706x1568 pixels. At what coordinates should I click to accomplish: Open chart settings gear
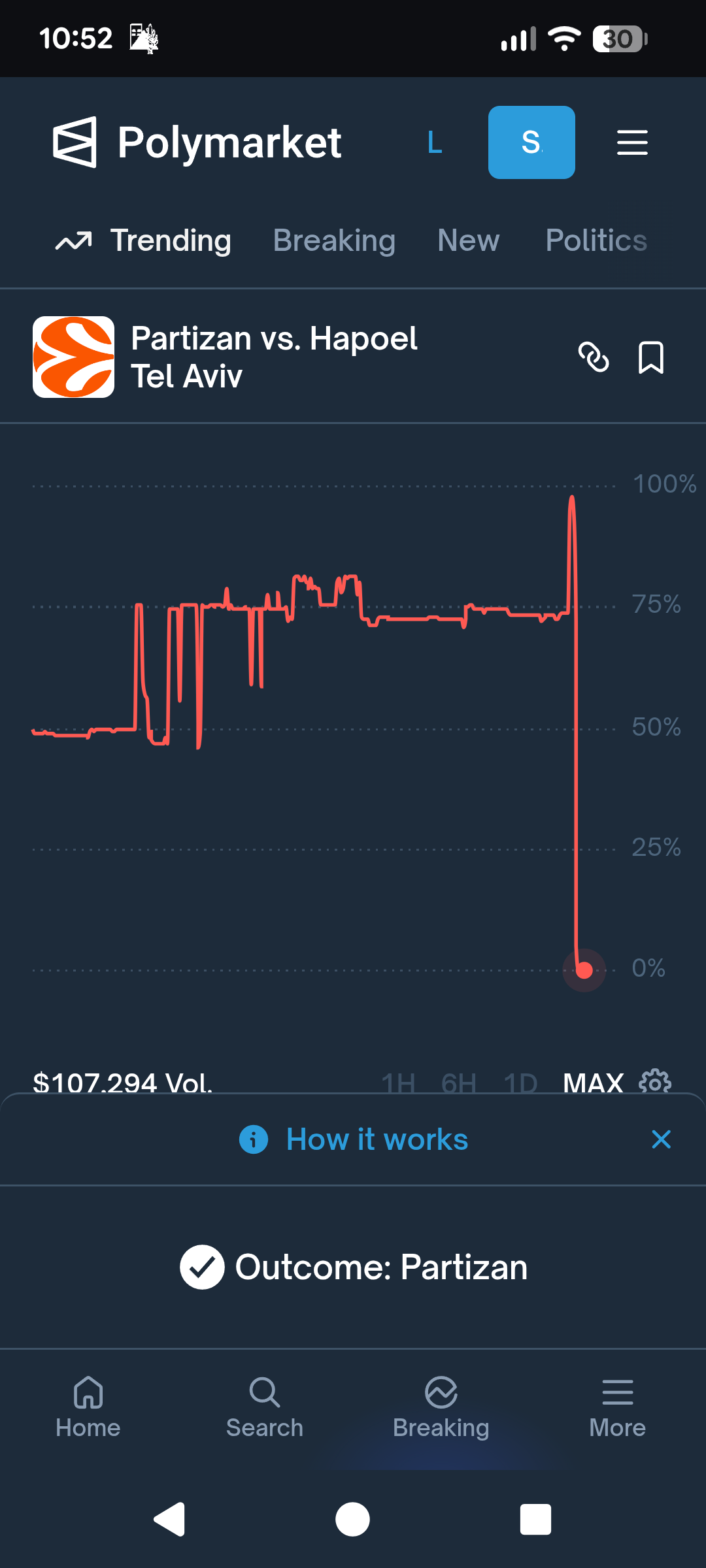[x=655, y=1081]
